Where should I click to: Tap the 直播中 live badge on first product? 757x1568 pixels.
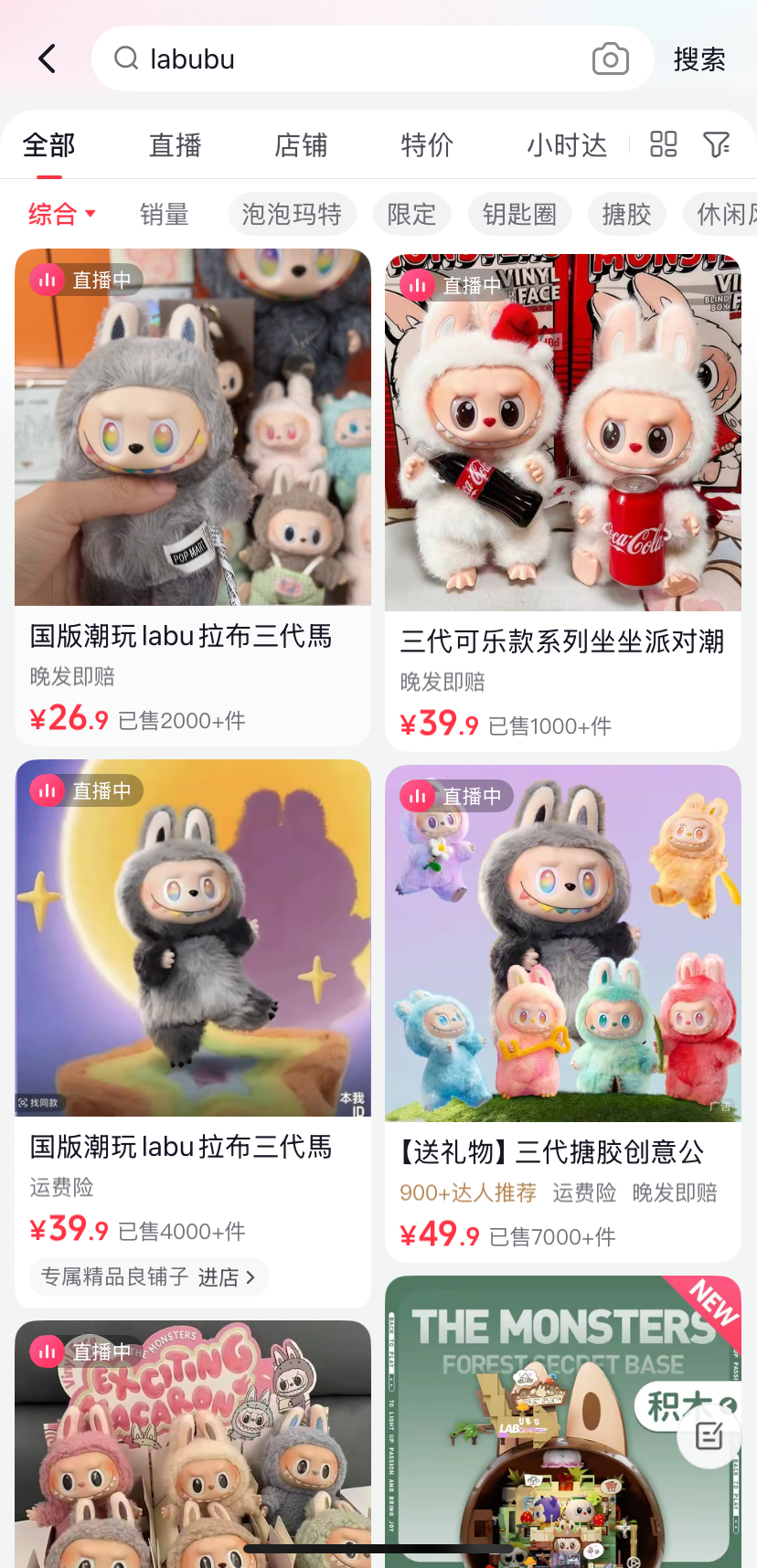coord(84,280)
